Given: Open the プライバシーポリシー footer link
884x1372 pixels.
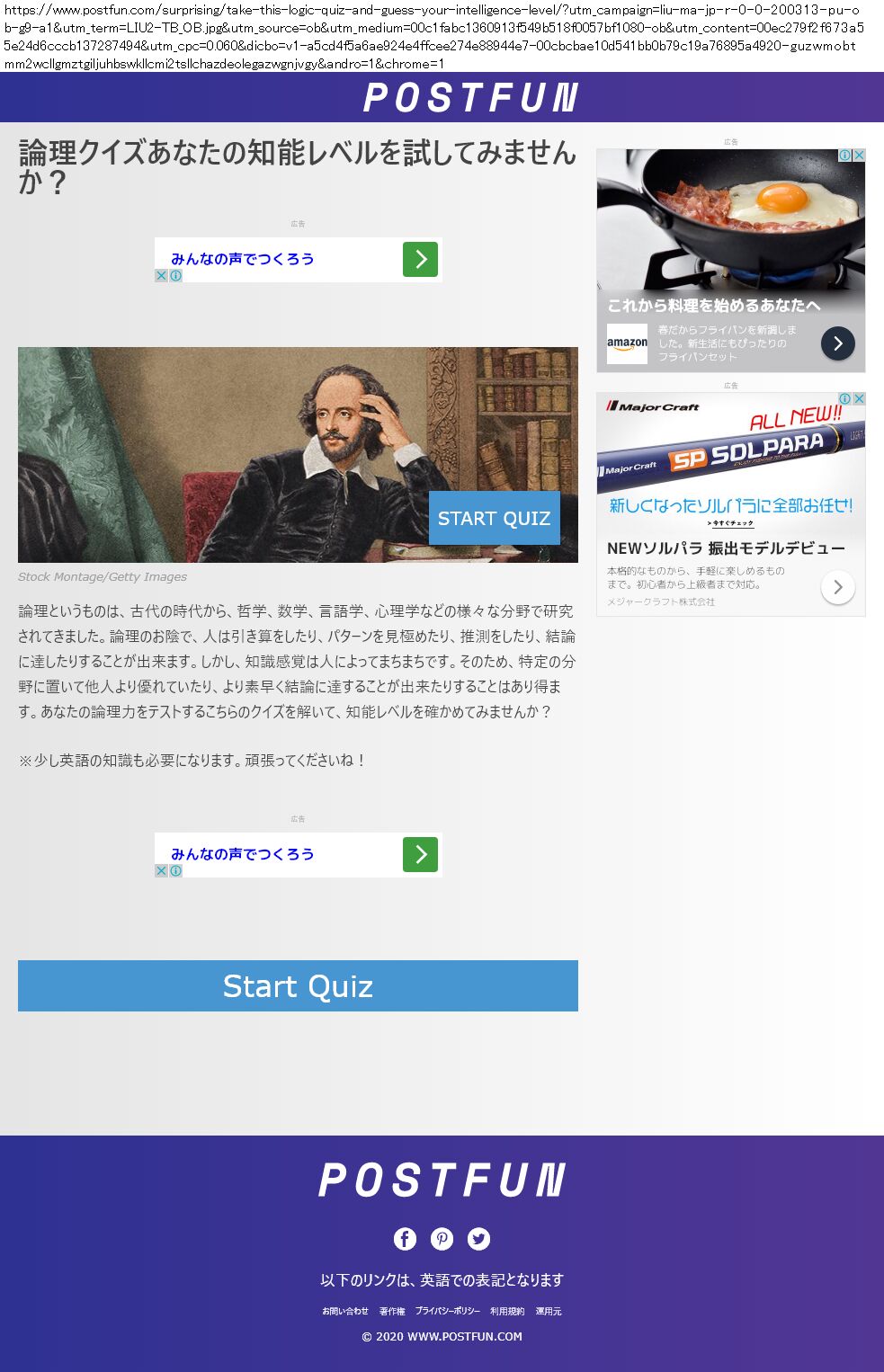Looking at the screenshot, I should point(447,1311).
